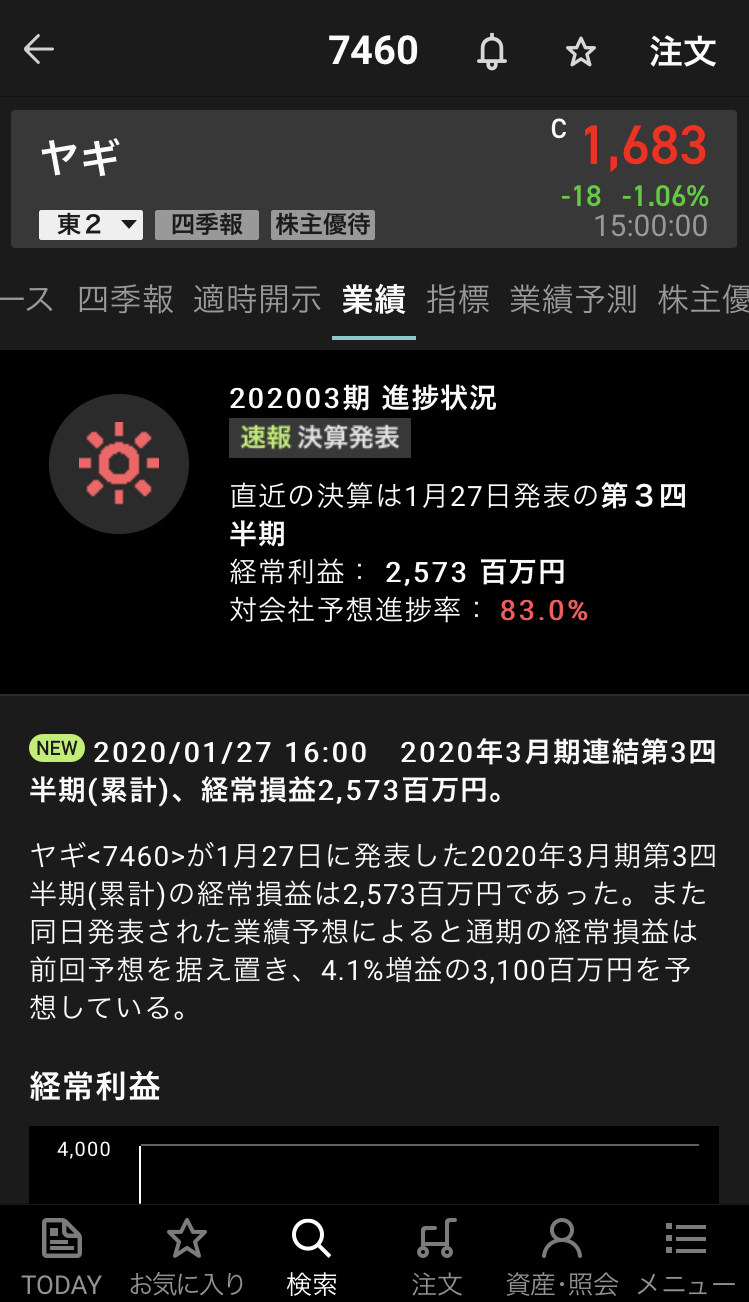Viewport: 749px width, 1302px height.
Task: Tap 注文 in the top bar
Action: [x=683, y=51]
